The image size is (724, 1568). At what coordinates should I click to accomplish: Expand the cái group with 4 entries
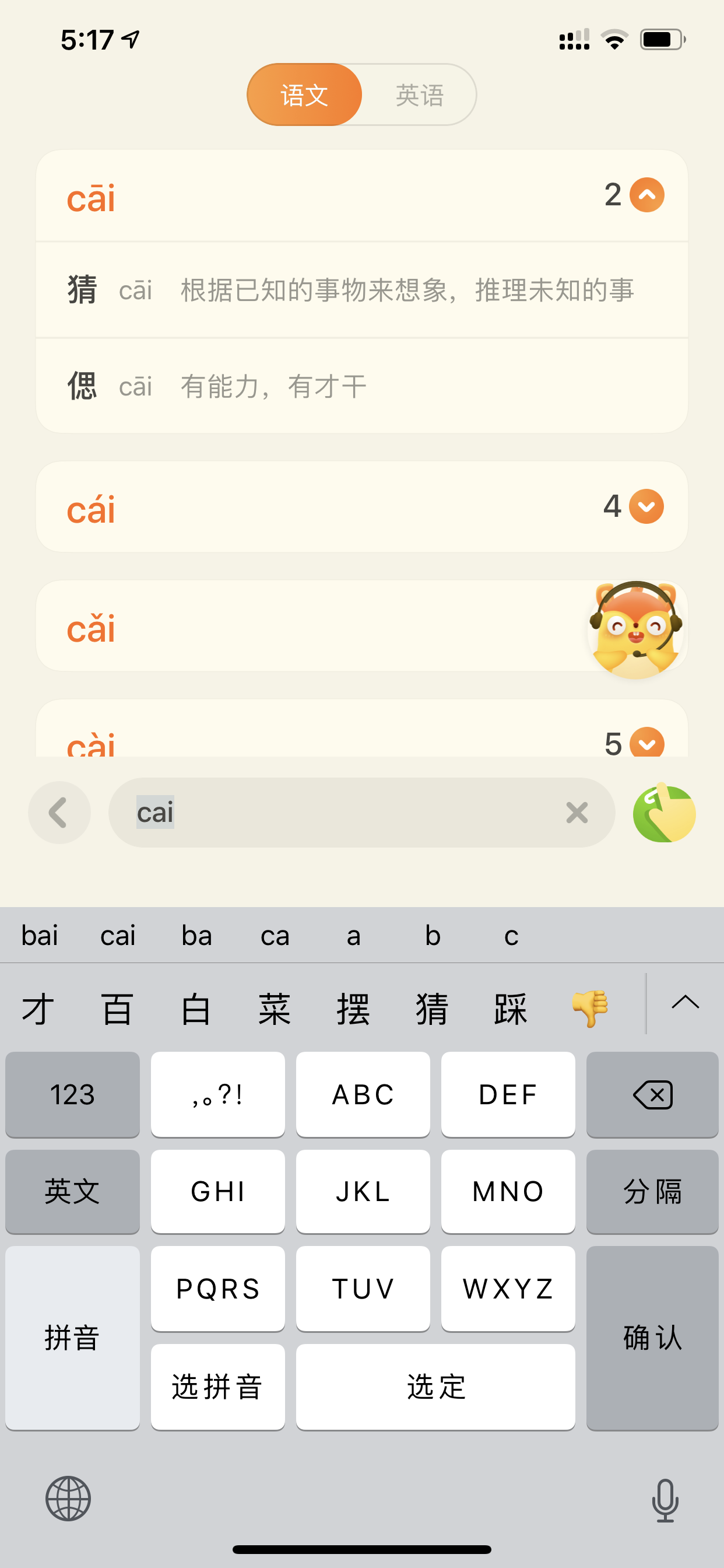click(646, 506)
